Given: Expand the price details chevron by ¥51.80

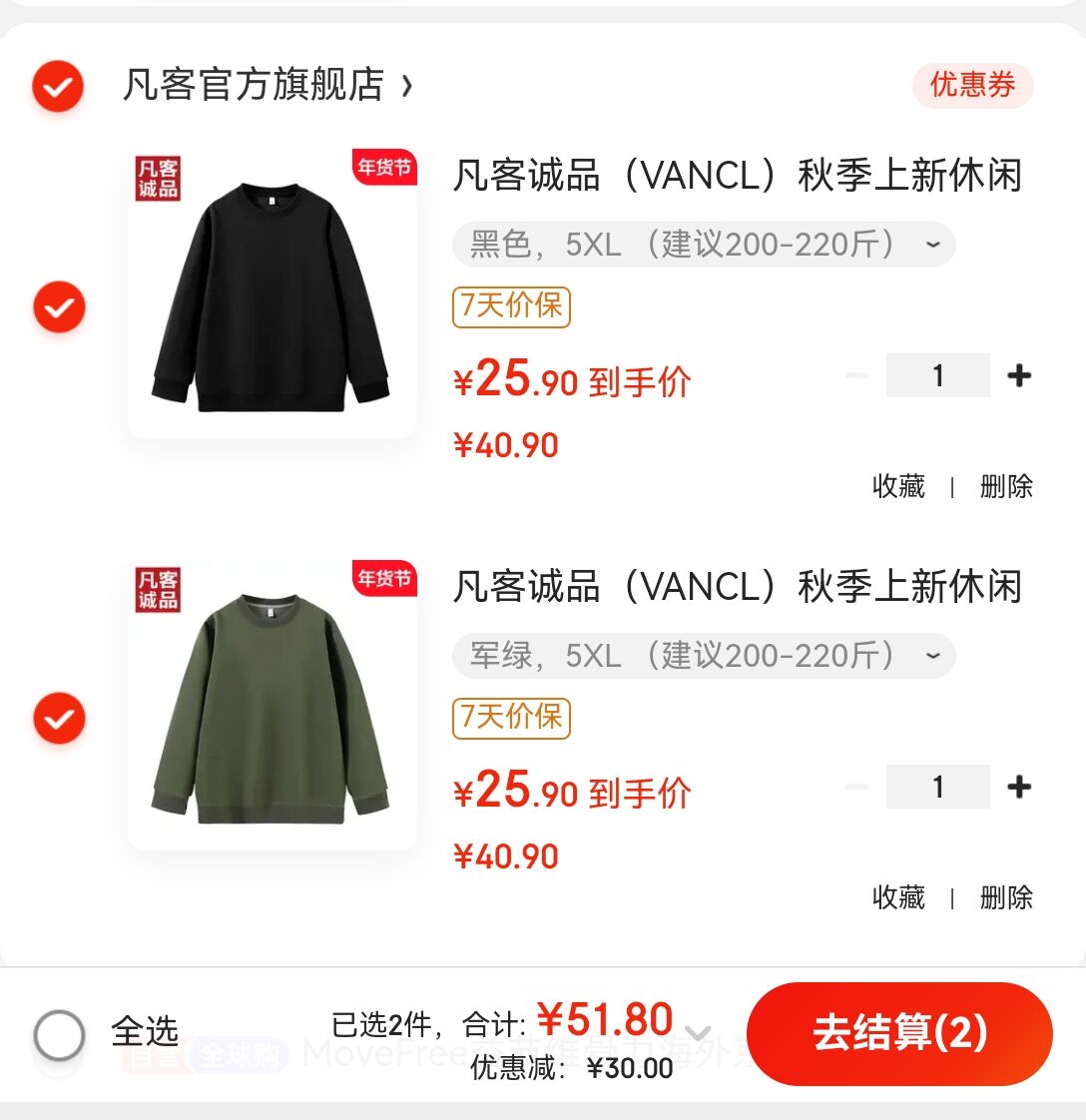Looking at the screenshot, I should (699, 1032).
